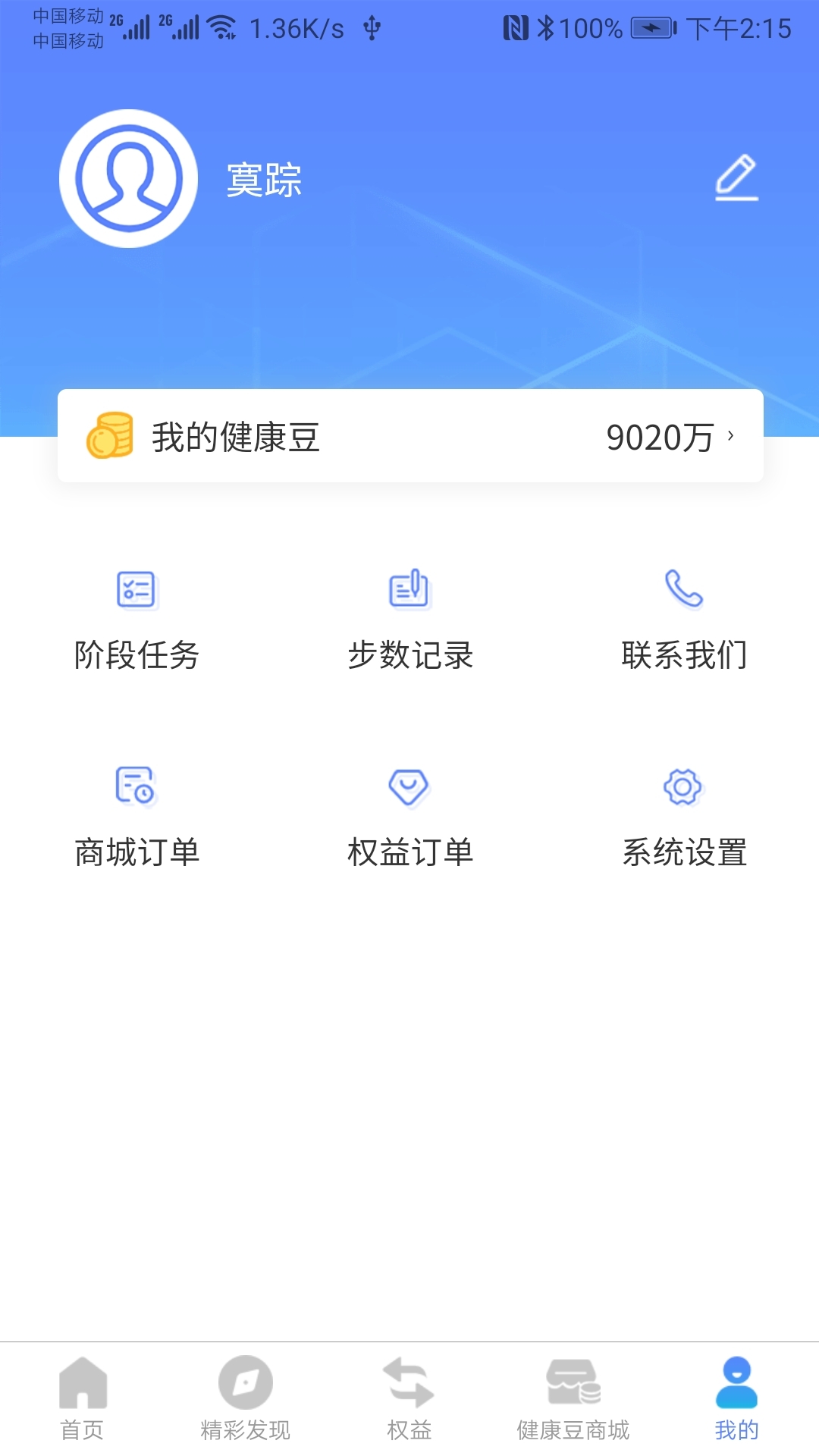The width and height of the screenshot is (819, 1456).
Task: Tap the yellow coins icon beside 我的健康豆
Action: tap(108, 436)
